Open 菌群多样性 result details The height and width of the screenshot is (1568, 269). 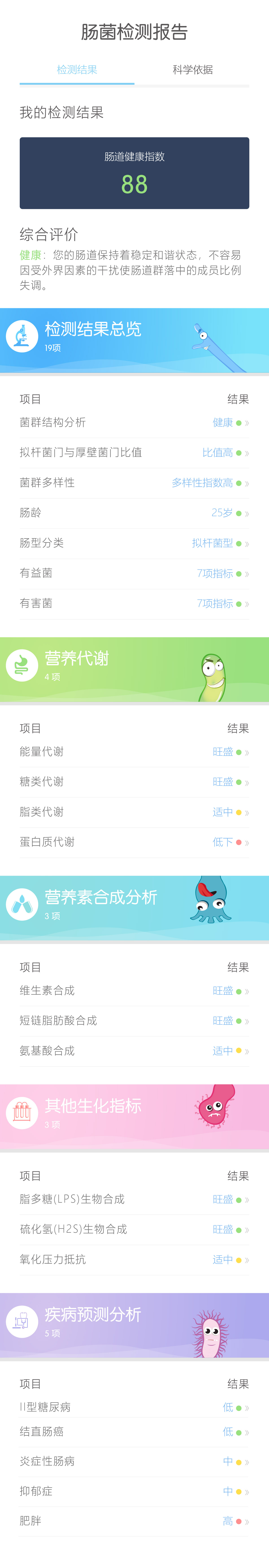tap(134, 483)
